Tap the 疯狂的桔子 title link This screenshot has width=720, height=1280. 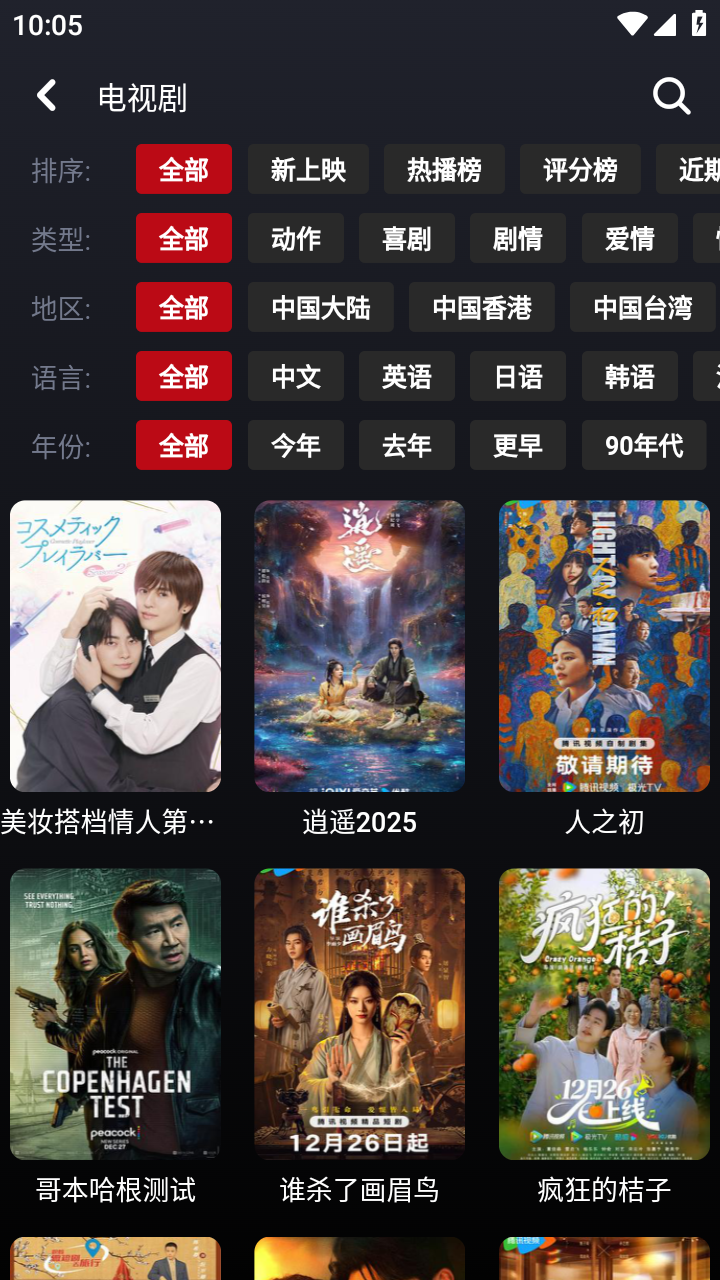(603, 1190)
